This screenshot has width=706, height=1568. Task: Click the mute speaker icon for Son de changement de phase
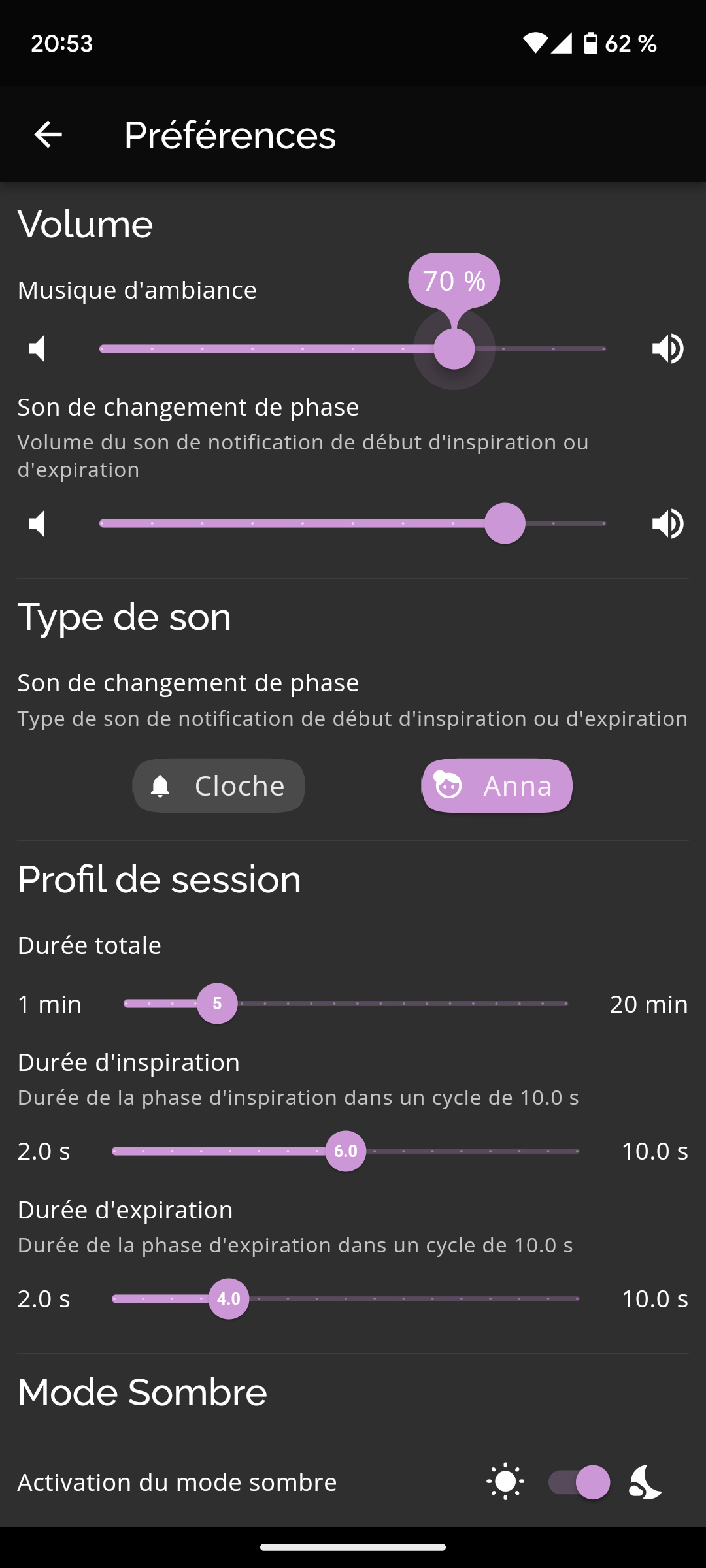tap(37, 523)
